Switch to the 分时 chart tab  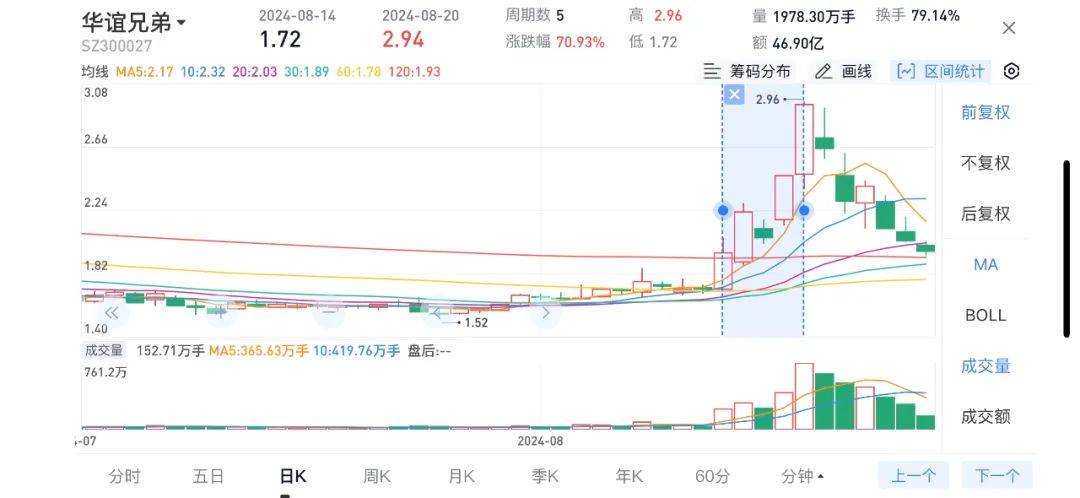124,475
